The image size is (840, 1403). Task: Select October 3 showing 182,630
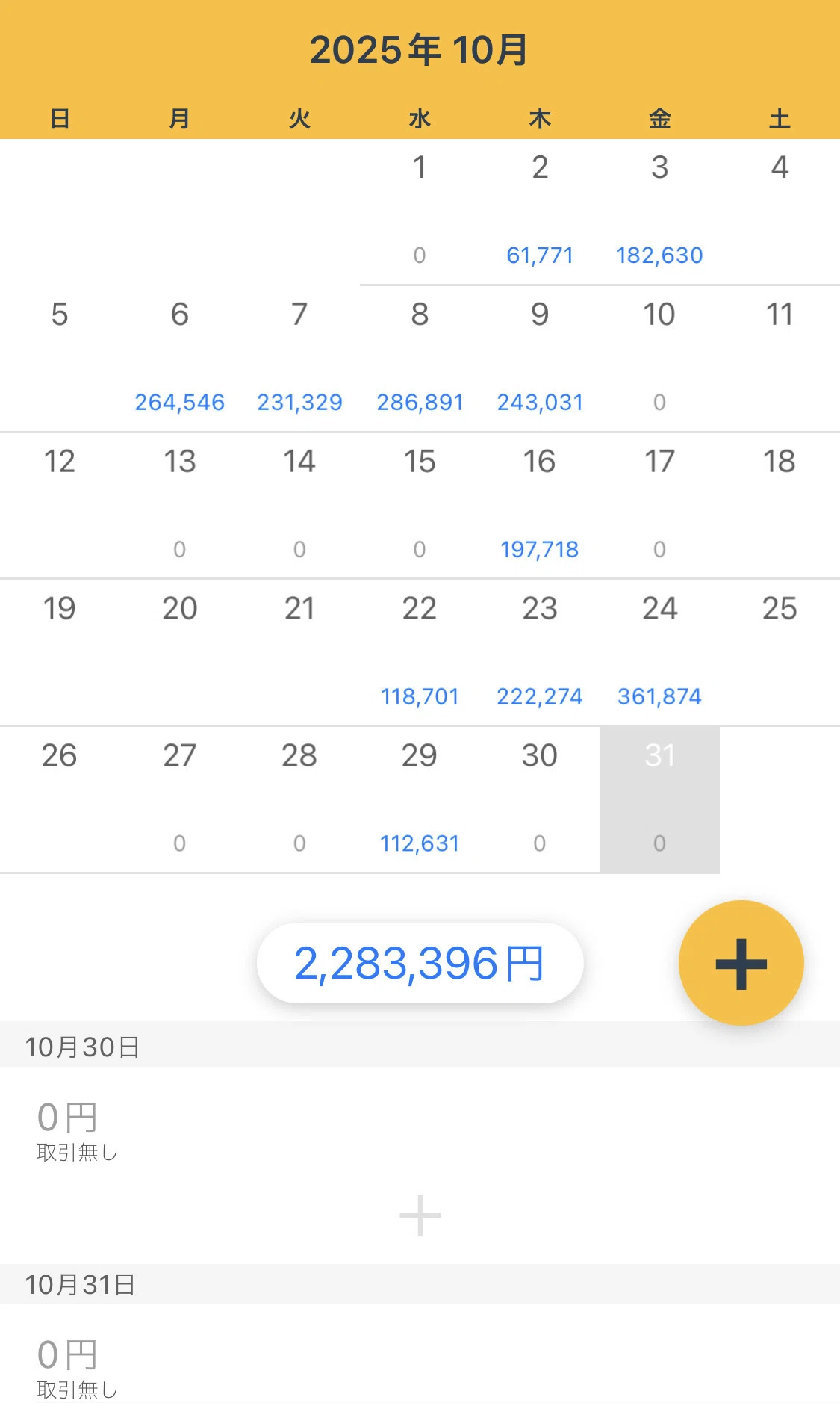pyautogui.click(x=659, y=211)
